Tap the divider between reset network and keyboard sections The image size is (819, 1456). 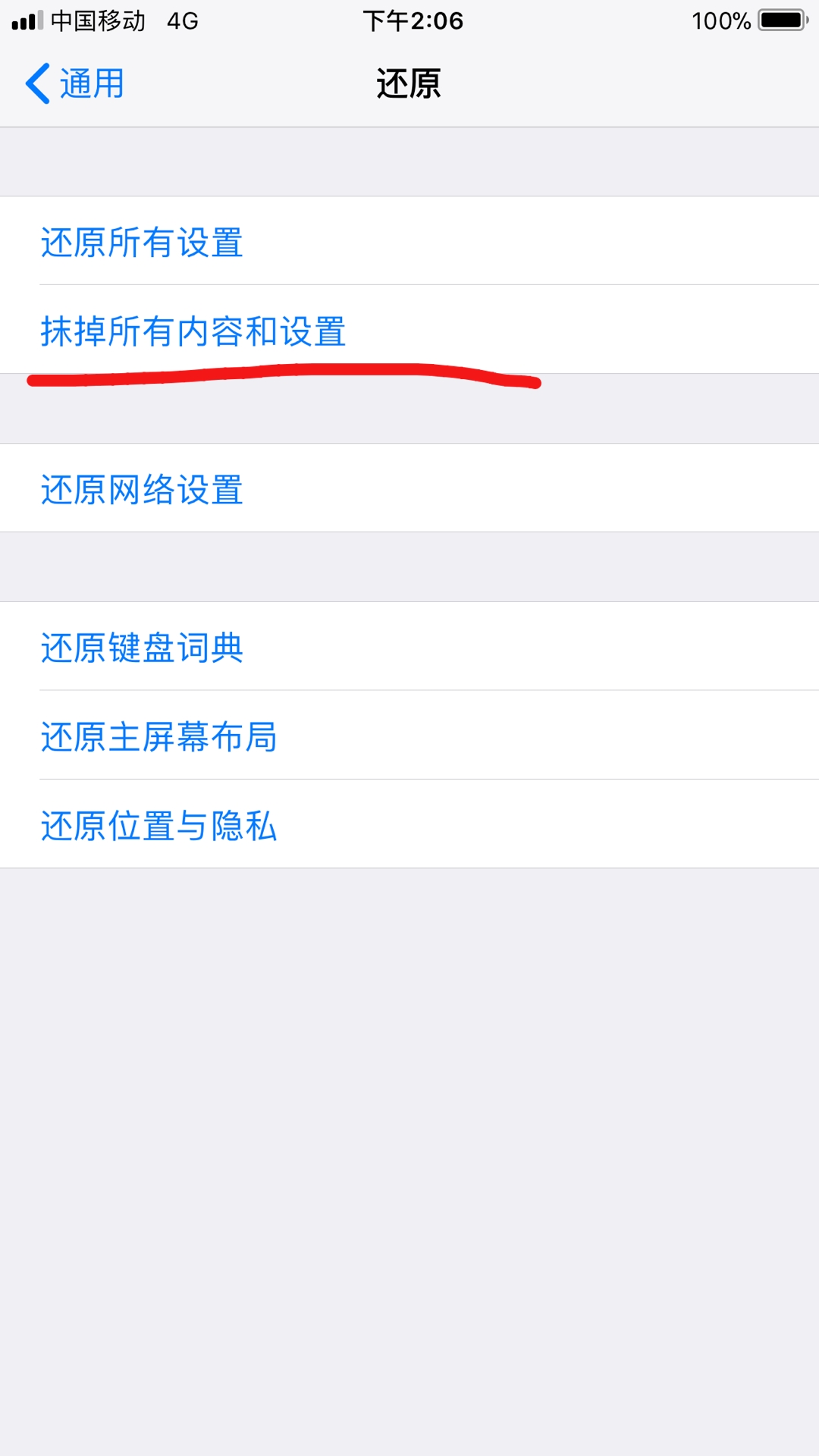[409, 566]
